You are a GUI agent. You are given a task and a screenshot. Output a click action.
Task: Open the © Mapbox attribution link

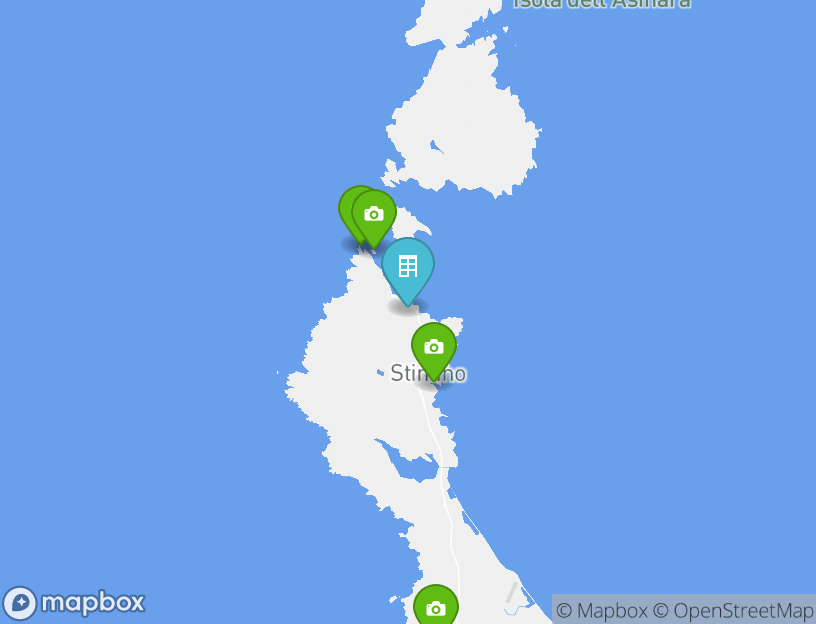tap(602, 610)
